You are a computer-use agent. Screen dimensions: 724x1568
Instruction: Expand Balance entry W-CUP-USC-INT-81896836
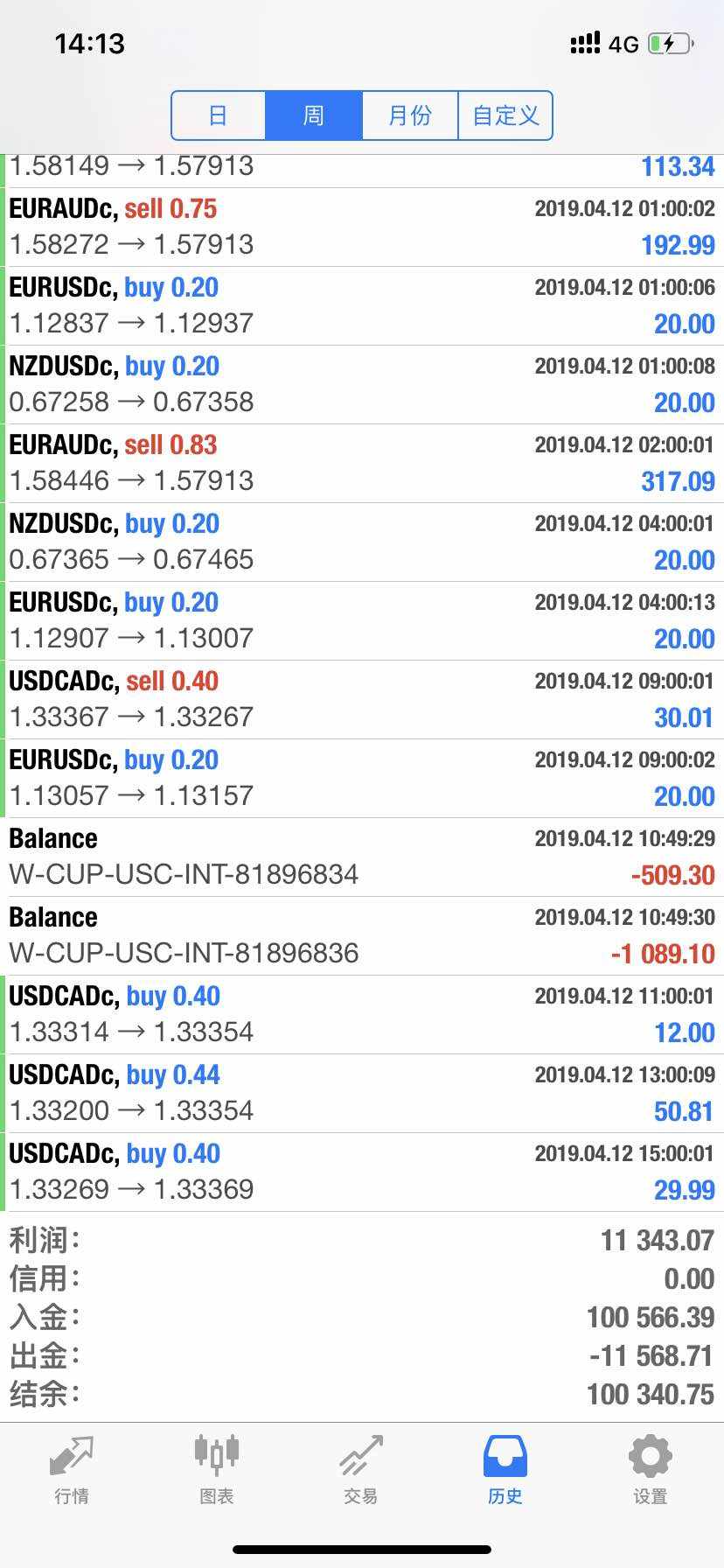pos(362,936)
